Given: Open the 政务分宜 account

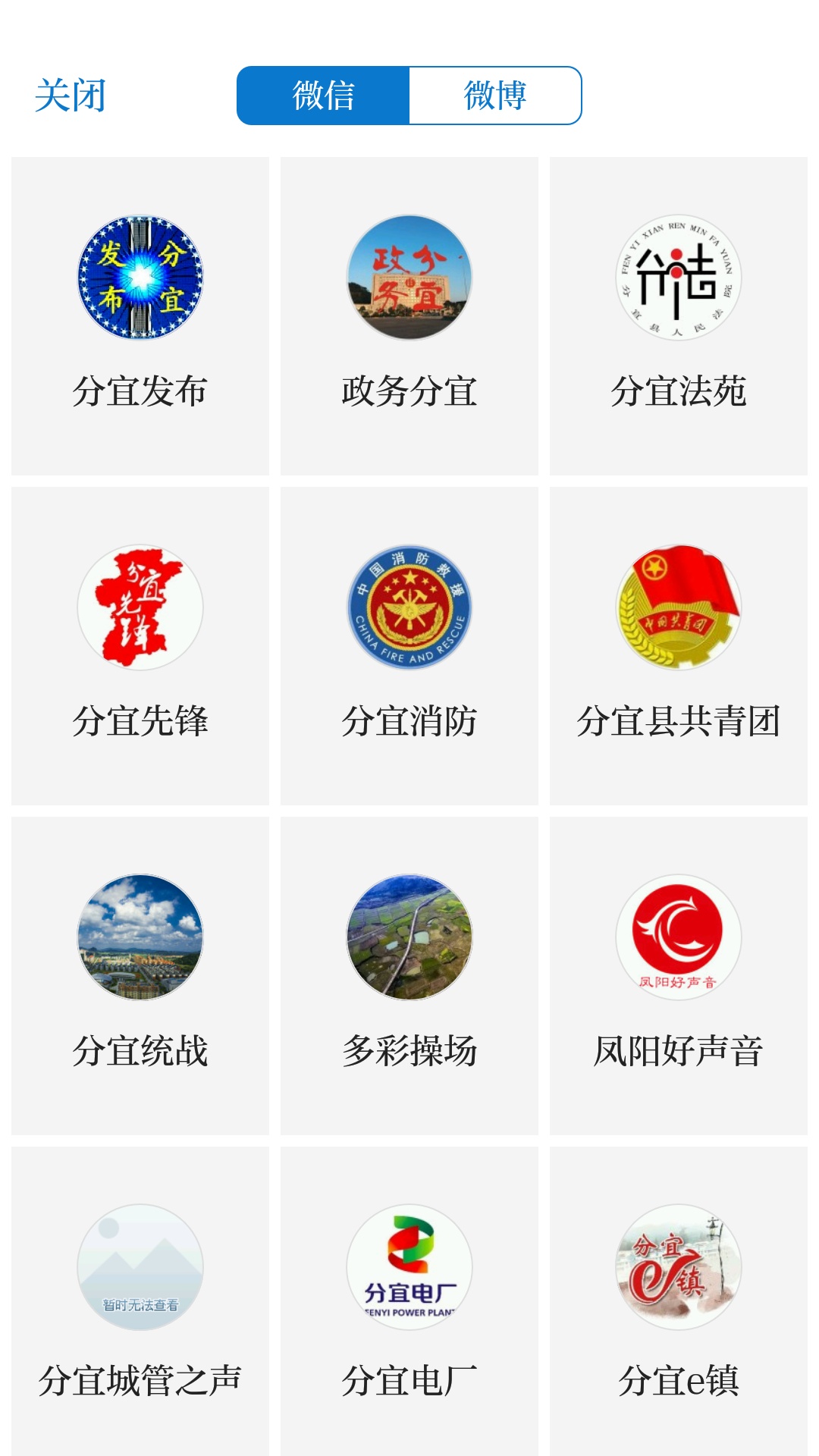Looking at the screenshot, I should click(409, 315).
